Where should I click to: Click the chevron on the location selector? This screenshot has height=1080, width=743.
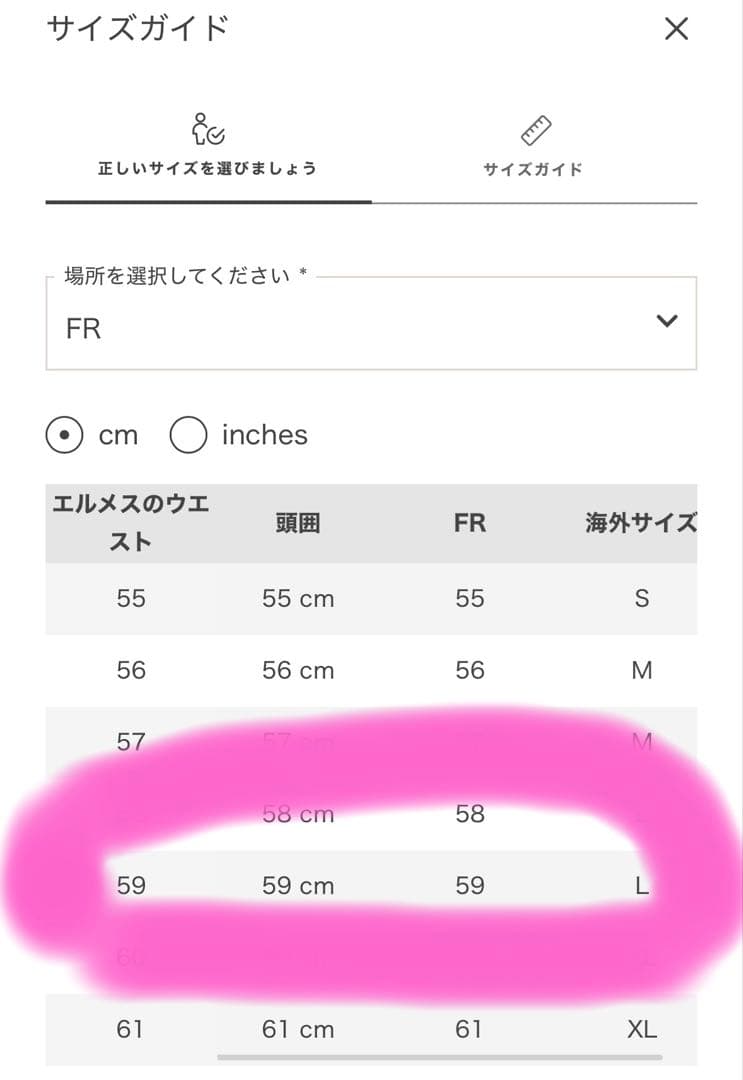(665, 322)
